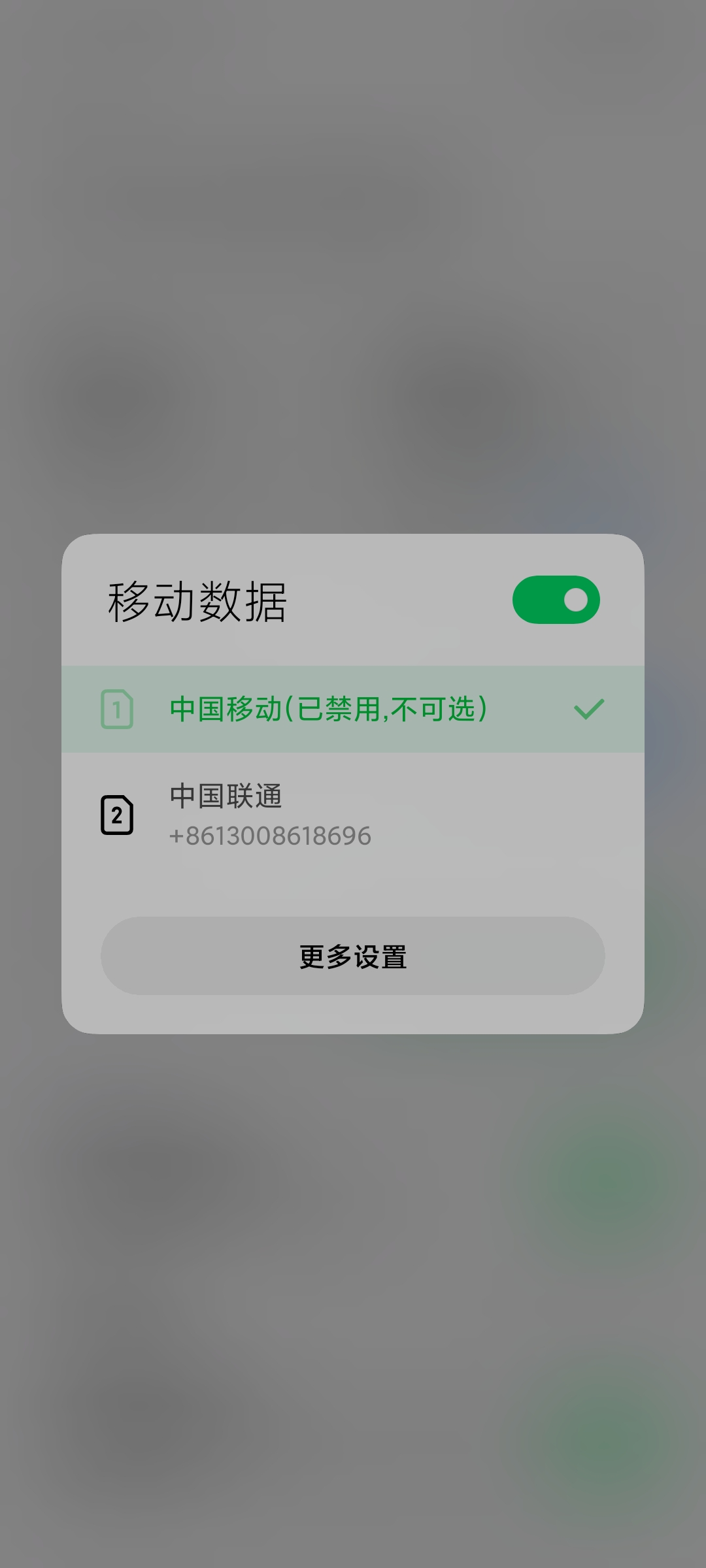
Task: Select the 中国移动 SIM 1 row
Action: 353,709
